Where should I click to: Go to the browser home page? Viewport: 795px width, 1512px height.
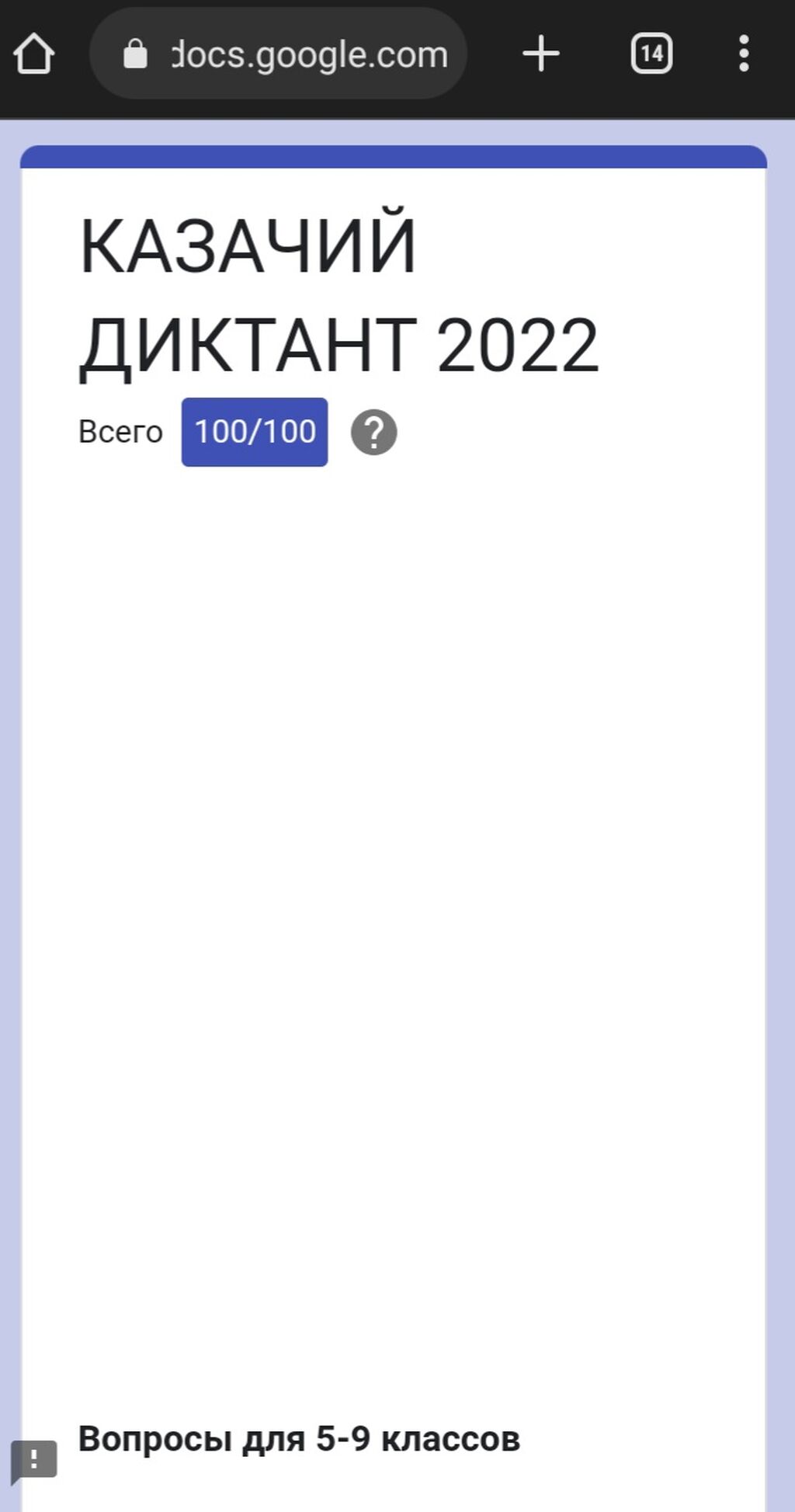(x=33, y=54)
